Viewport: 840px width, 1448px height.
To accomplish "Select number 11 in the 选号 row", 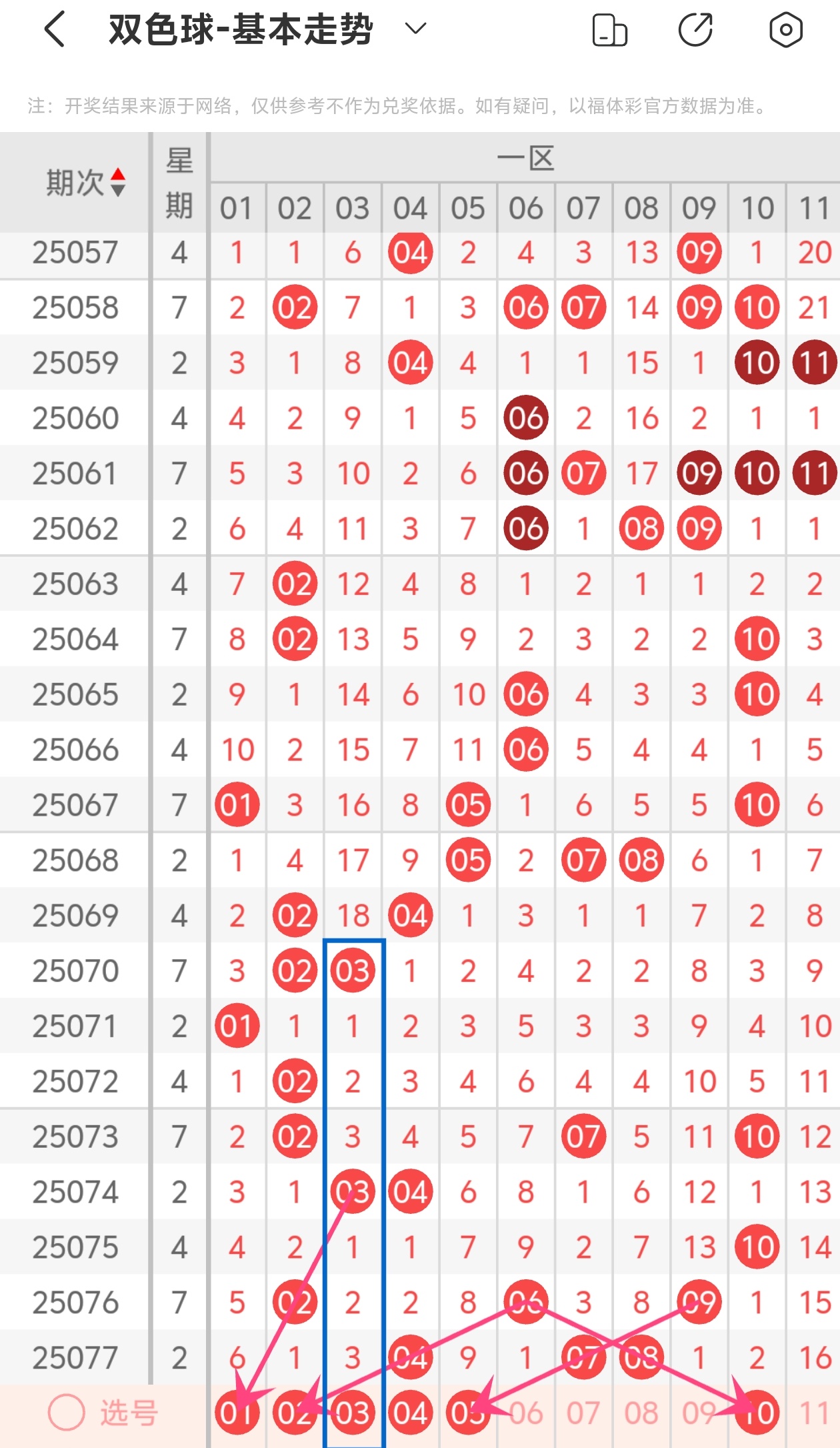I will point(815,1413).
